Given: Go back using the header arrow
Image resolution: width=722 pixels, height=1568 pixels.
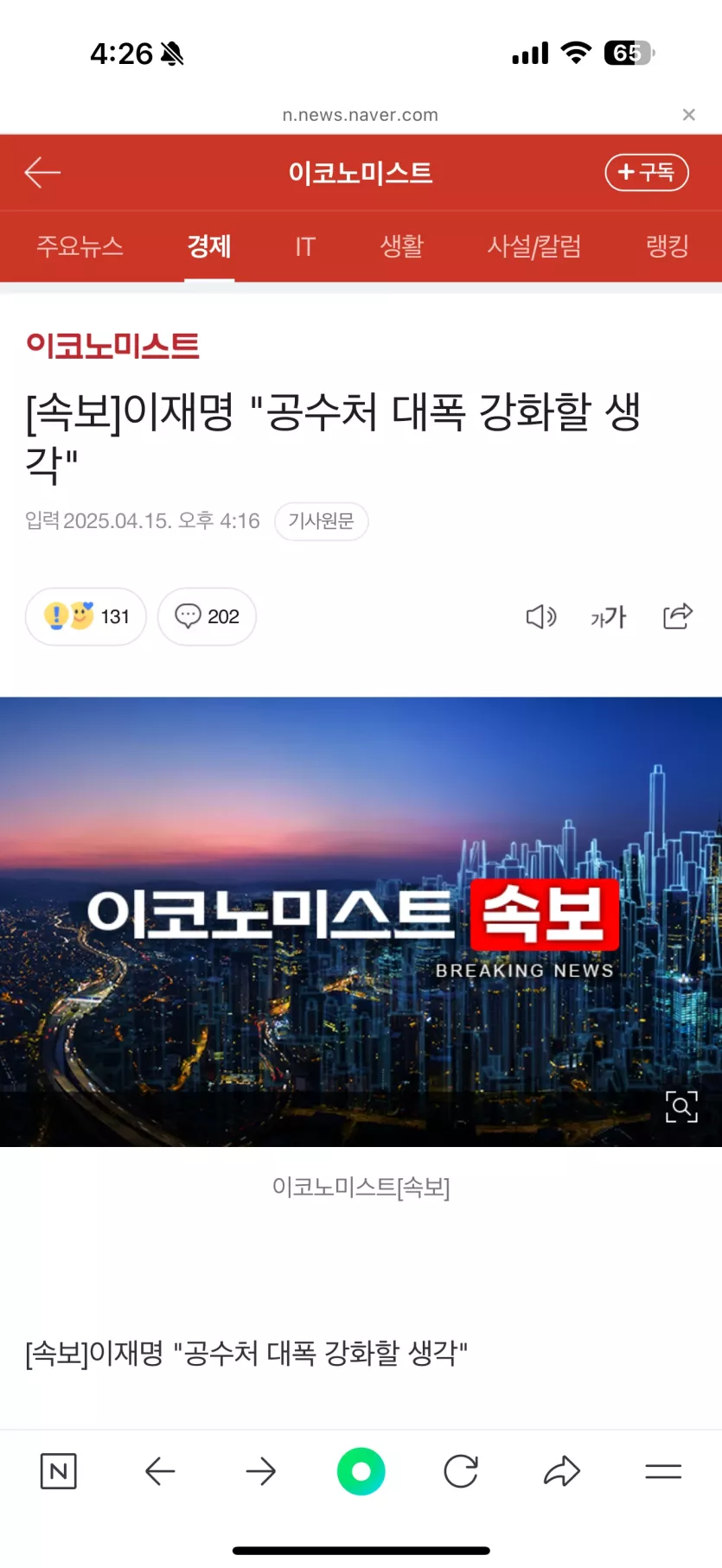Looking at the screenshot, I should click(x=42, y=173).
